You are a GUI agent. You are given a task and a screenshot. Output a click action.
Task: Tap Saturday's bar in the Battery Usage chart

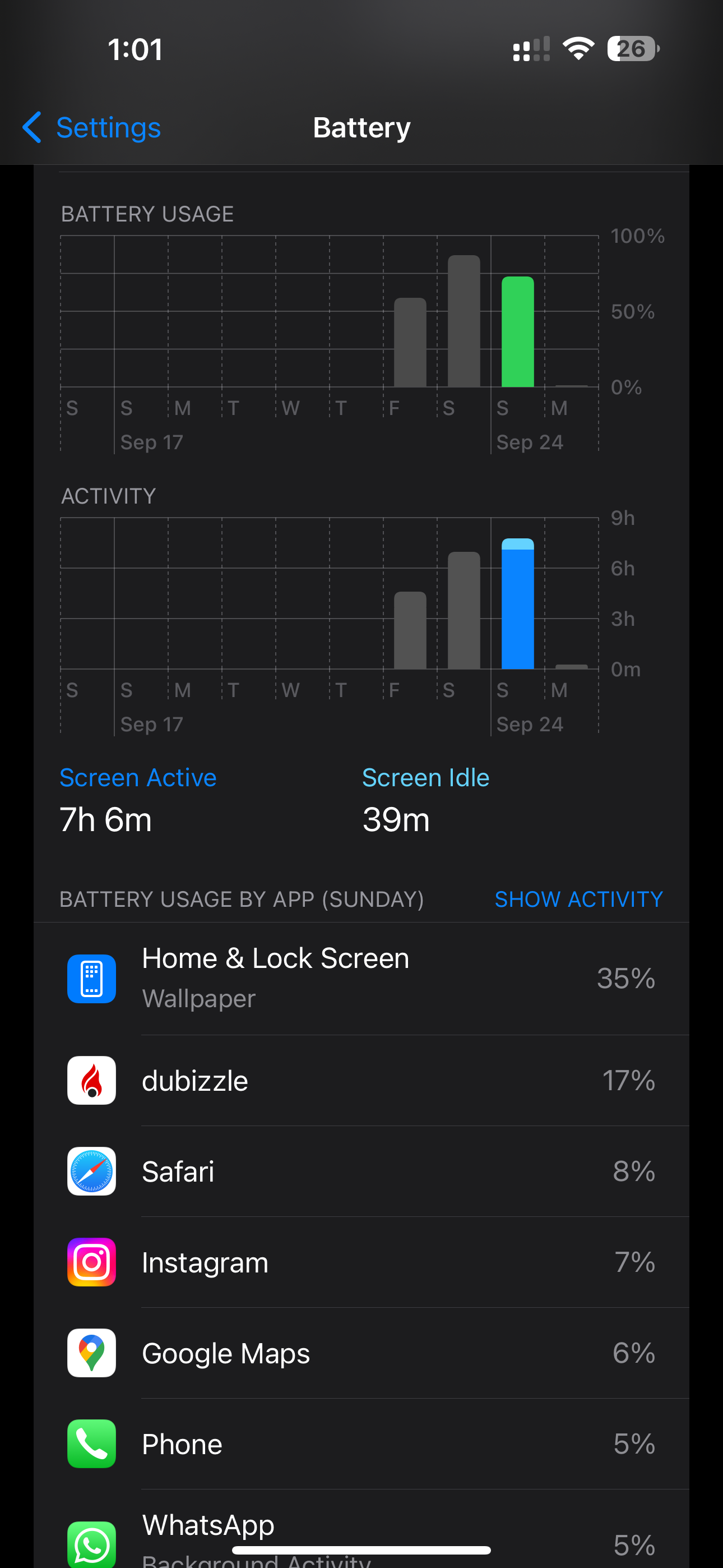coord(464,321)
